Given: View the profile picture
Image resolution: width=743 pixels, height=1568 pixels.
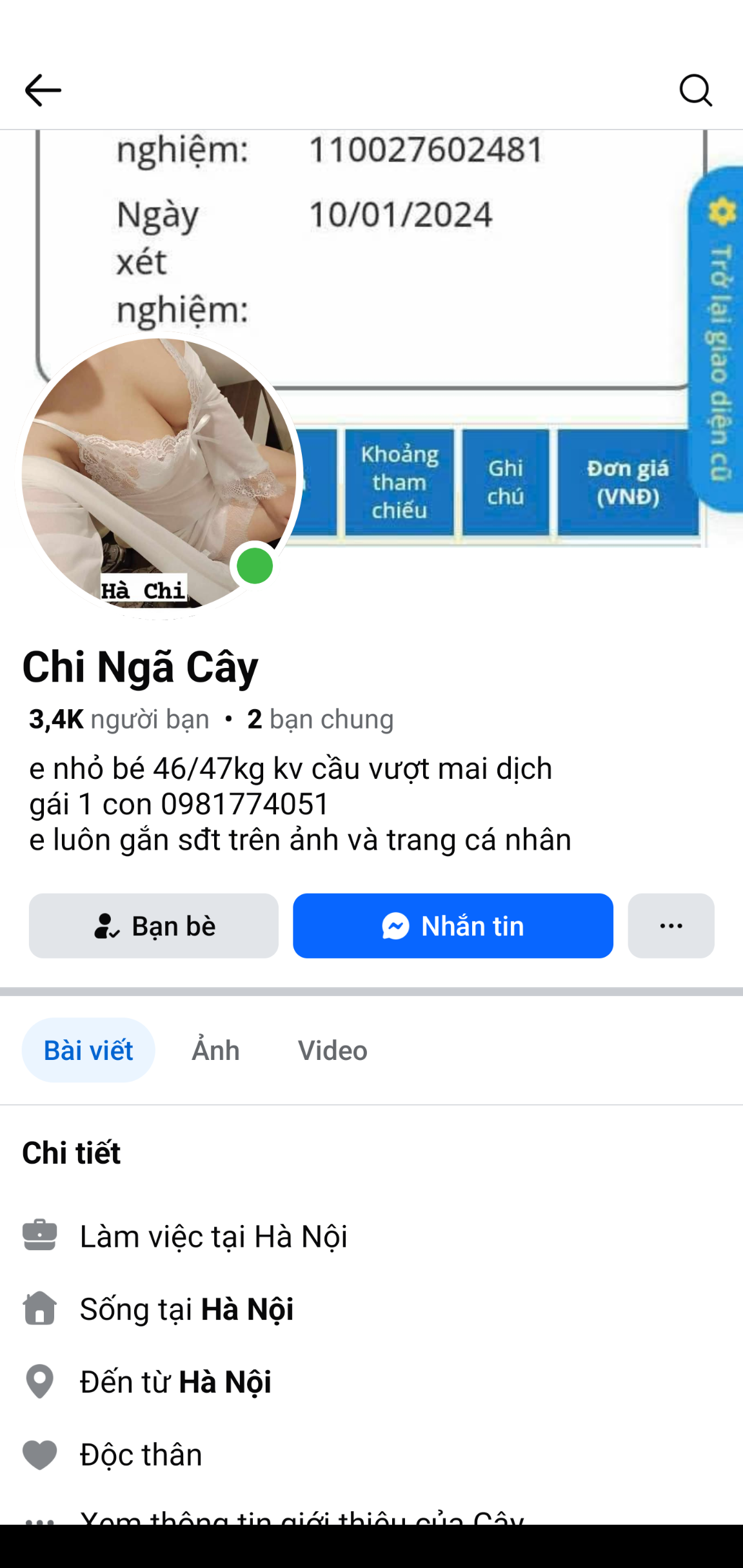Looking at the screenshot, I should tap(159, 474).
